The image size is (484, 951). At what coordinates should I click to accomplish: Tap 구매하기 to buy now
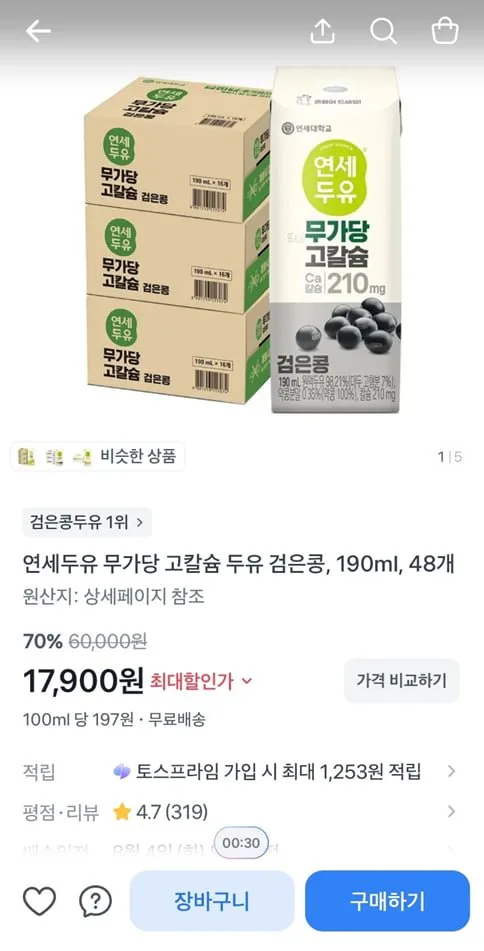[387, 901]
